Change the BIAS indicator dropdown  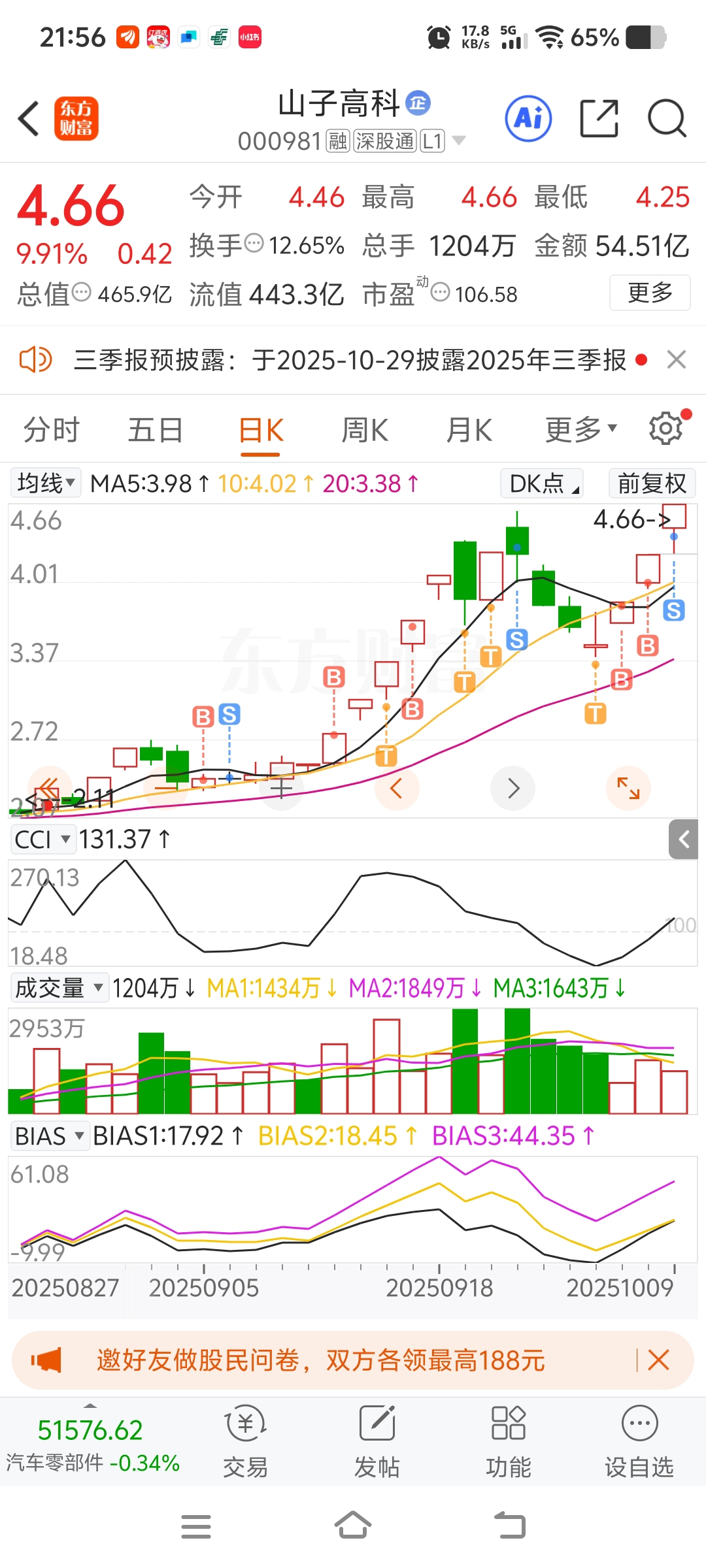pyautogui.click(x=49, y=1136)
